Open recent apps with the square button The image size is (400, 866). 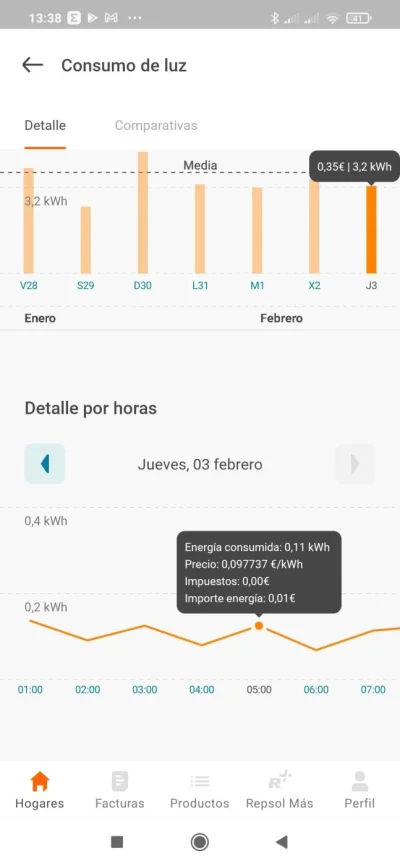coord(117,842)
